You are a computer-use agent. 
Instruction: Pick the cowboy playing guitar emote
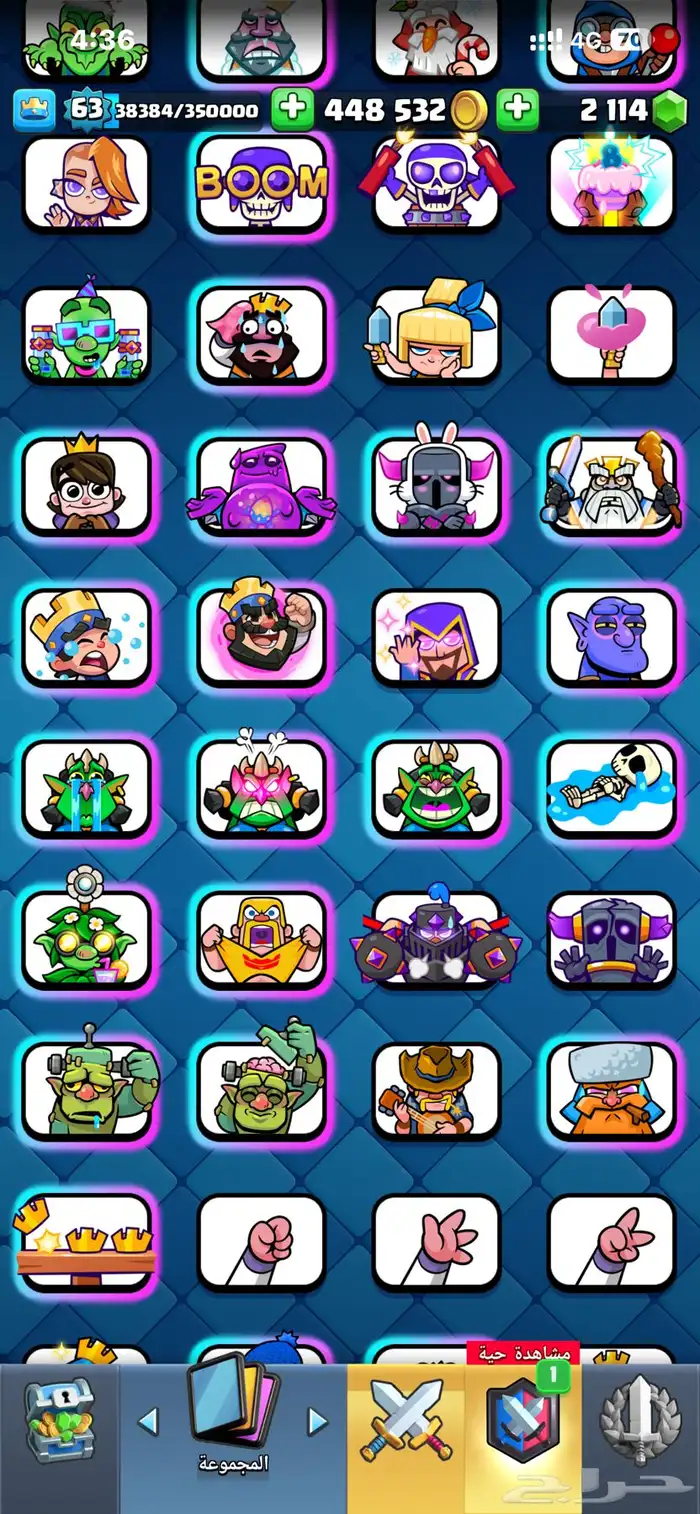(x=436, y=1090)
